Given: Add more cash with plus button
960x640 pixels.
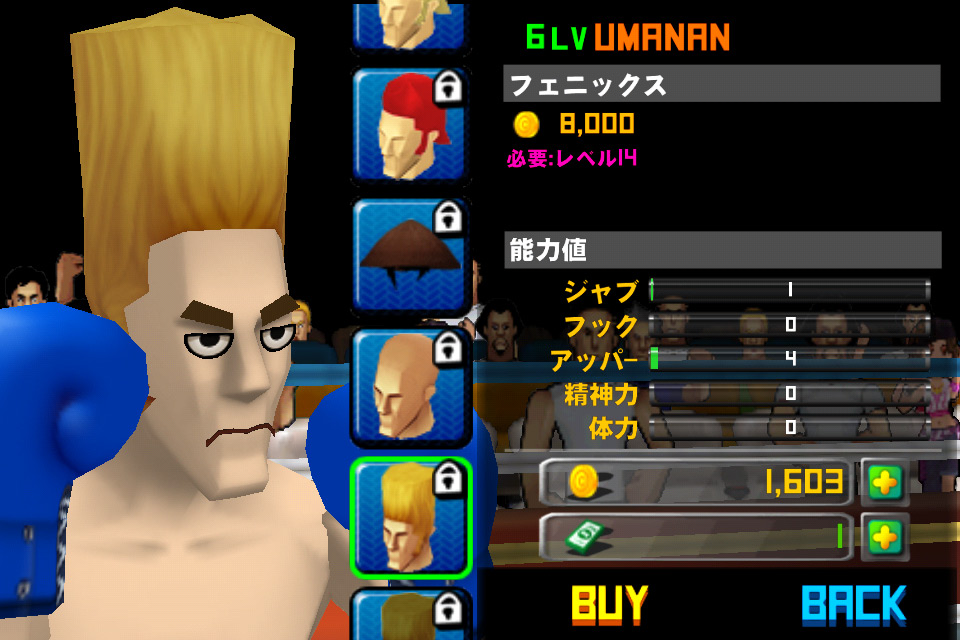Looking at the screenshot, I should (884, 538).
